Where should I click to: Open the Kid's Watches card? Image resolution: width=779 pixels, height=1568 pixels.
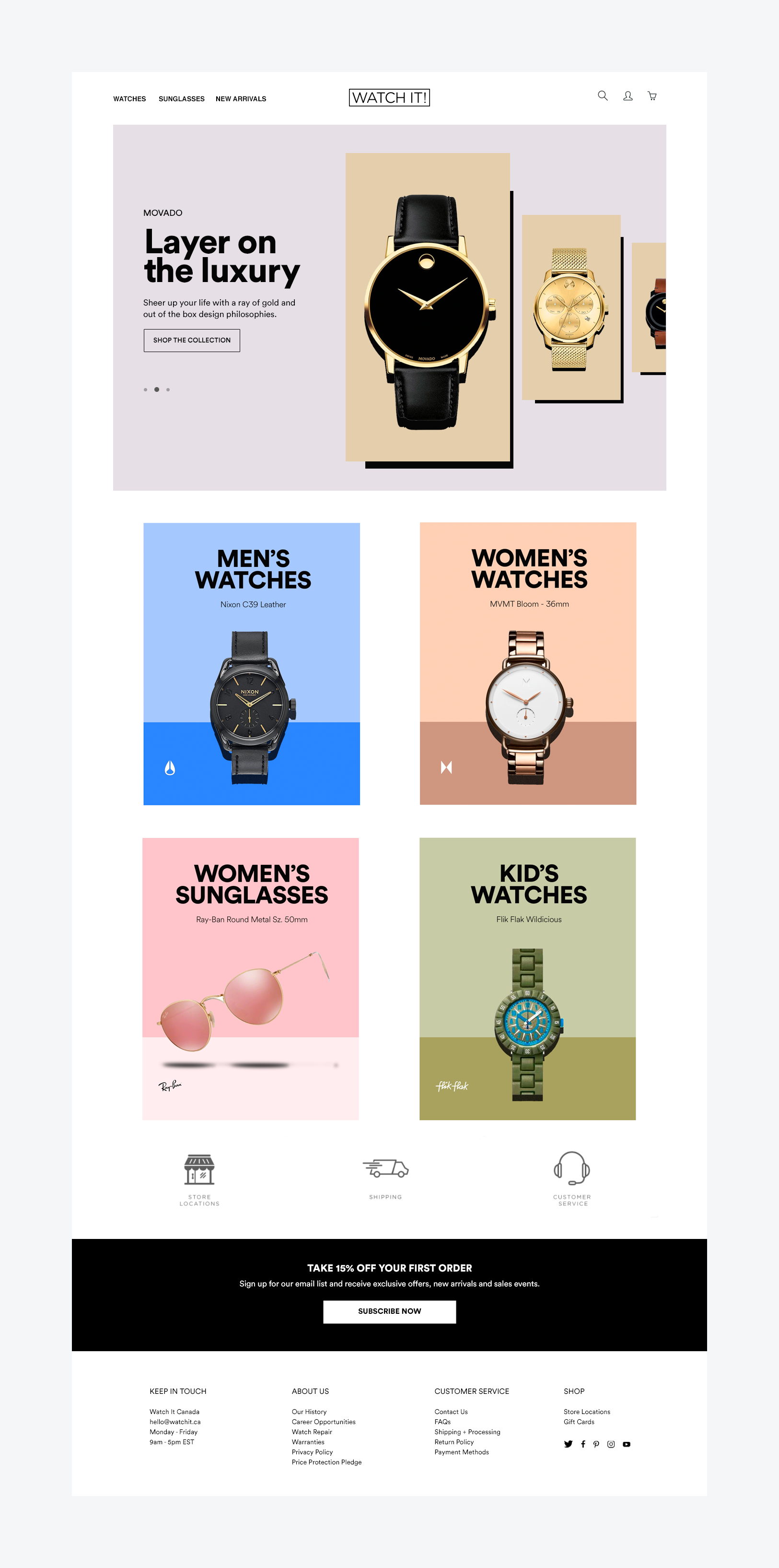(x=527, y=979)
